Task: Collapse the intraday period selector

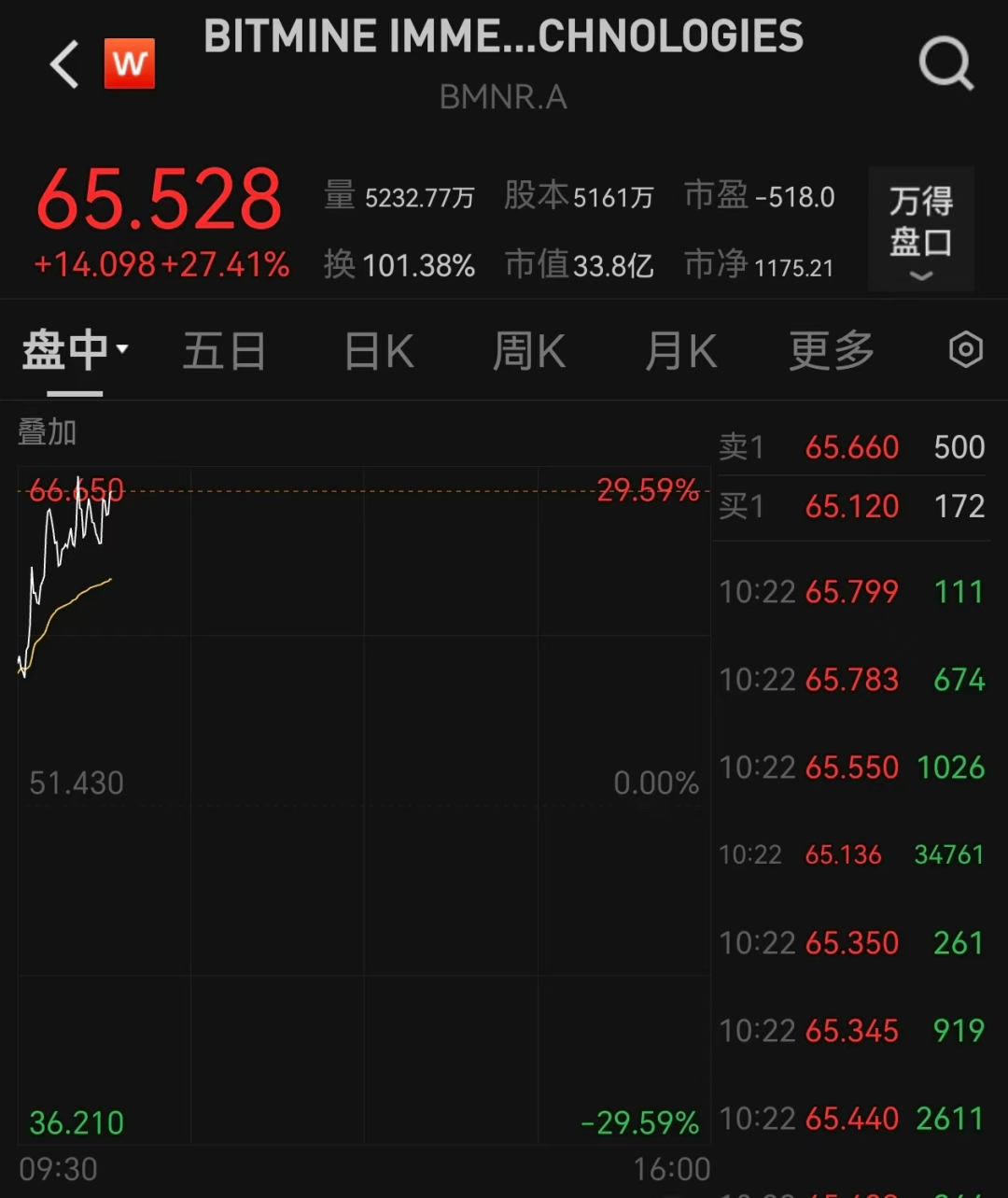Action: tap(121, 347)
